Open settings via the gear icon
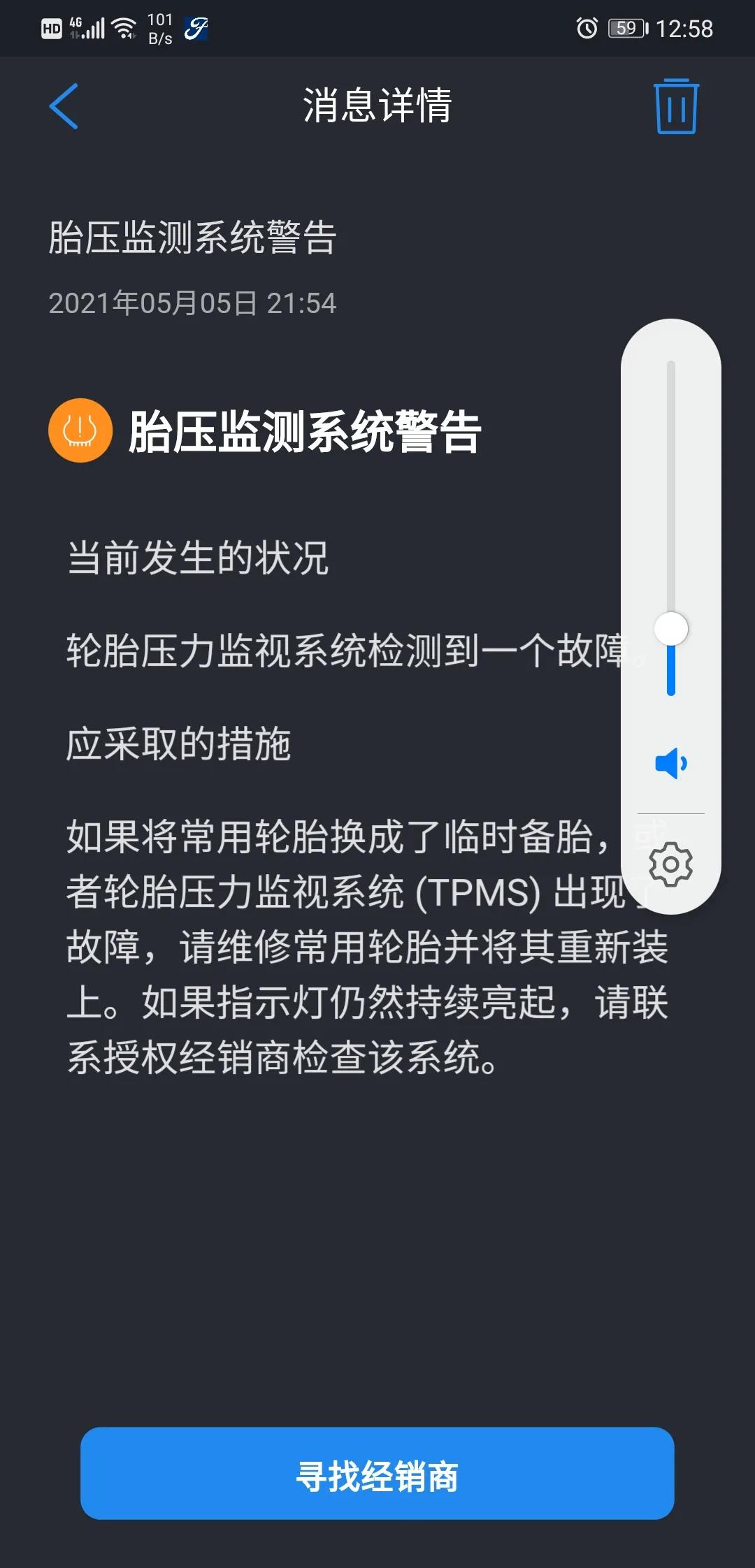 [670, 864]
